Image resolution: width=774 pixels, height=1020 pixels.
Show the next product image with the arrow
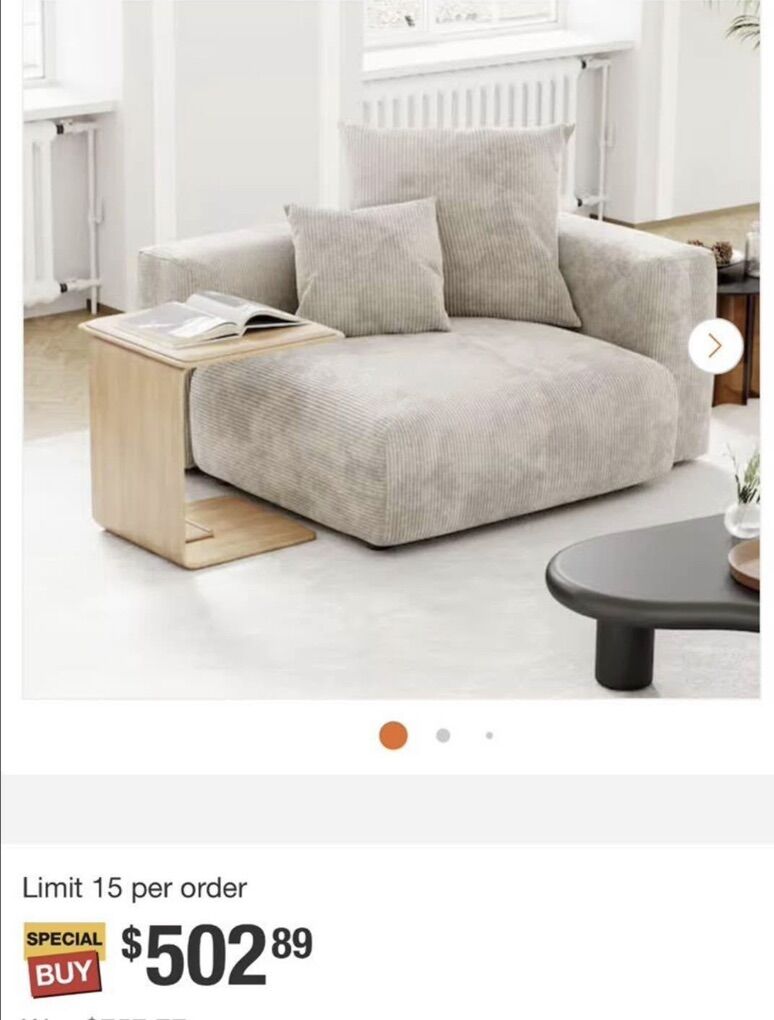(715, 346)
